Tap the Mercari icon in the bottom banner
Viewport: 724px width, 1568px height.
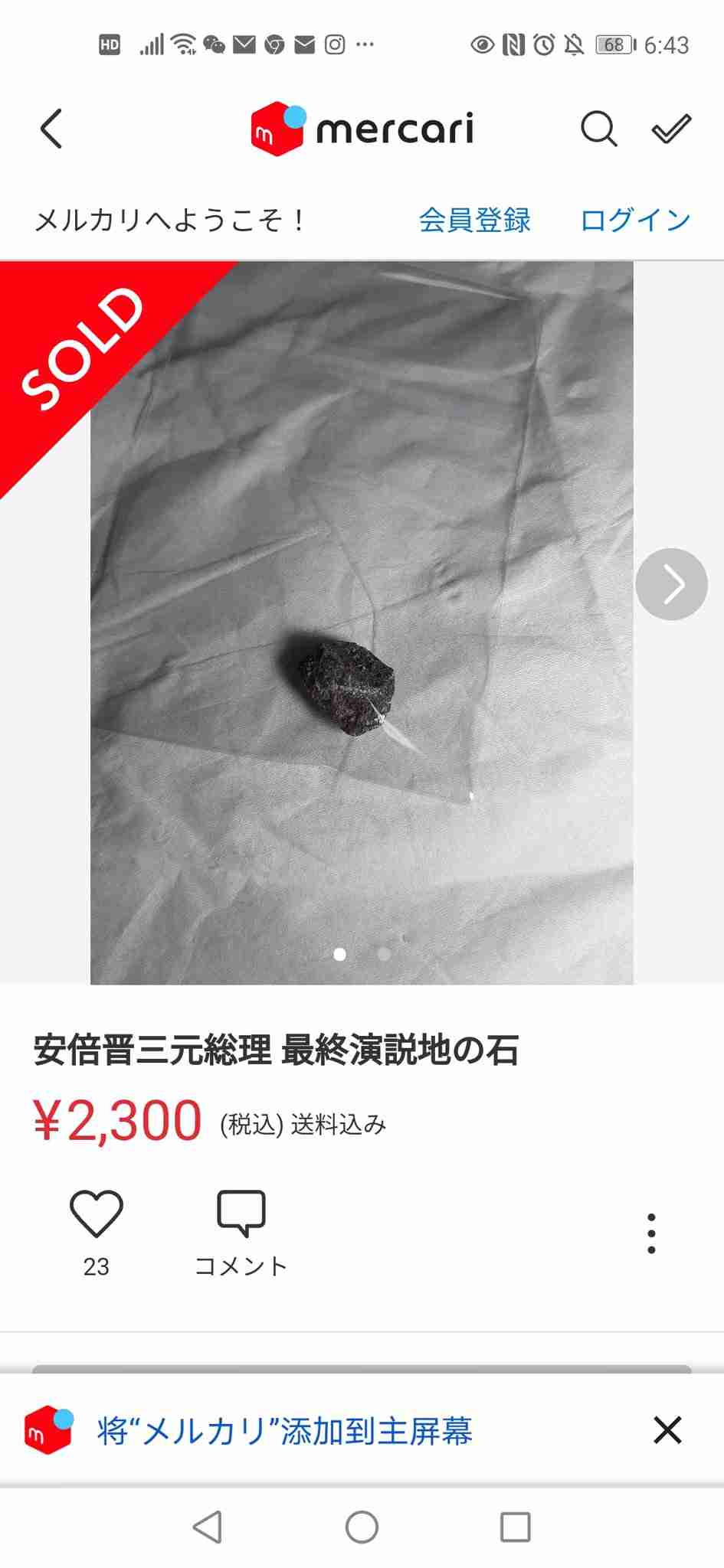pos(48,1430)
